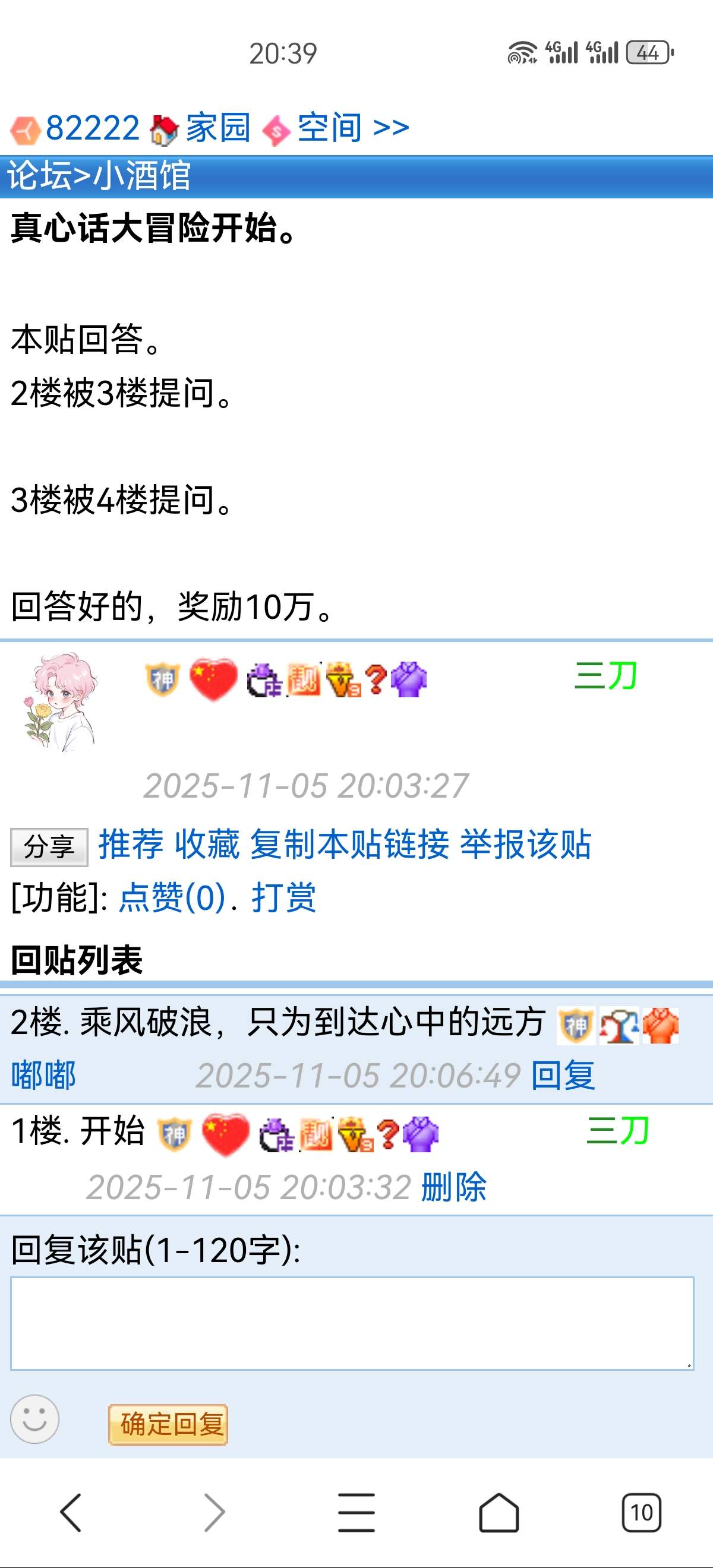Like the post via 点赞(0)
Viewport: 713px width, 1568px height.
tap(172, 898)
